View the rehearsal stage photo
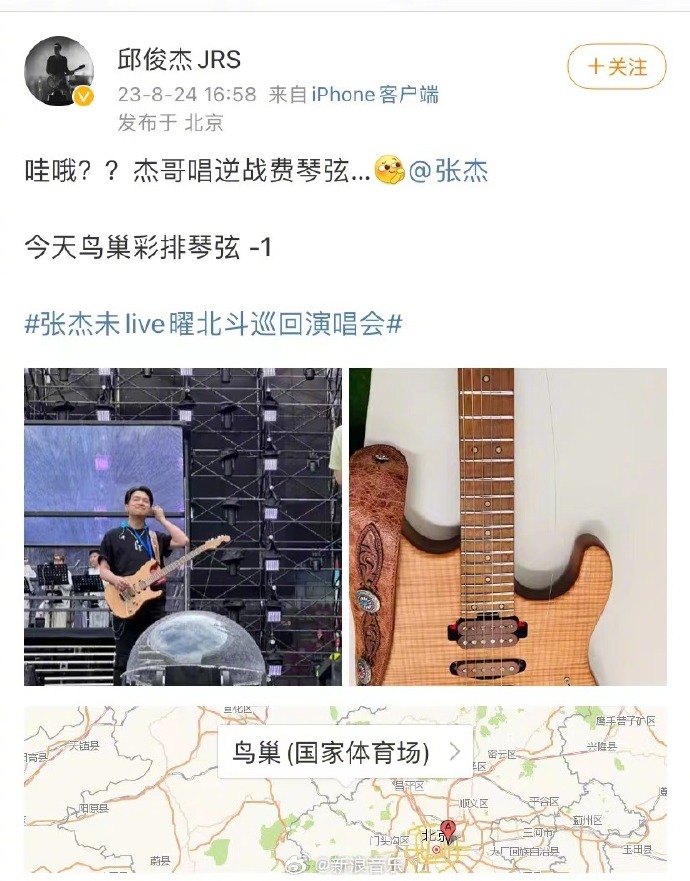This screenshot has width=690, height=881. [x=183, y=526]
